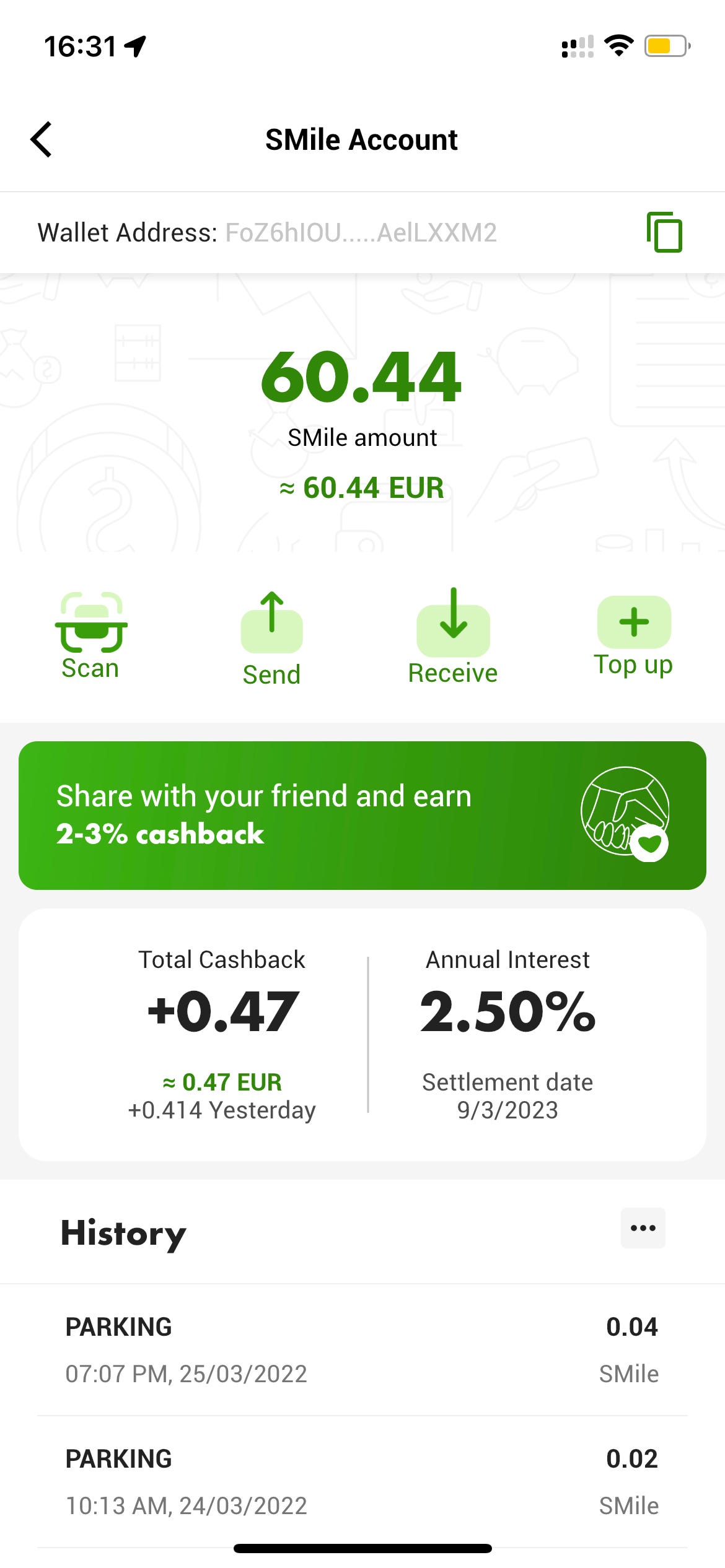Image resolution: width=725 pixels, height=1568 pixels.
Task: Open the Scan action
Action: (90, 637)
